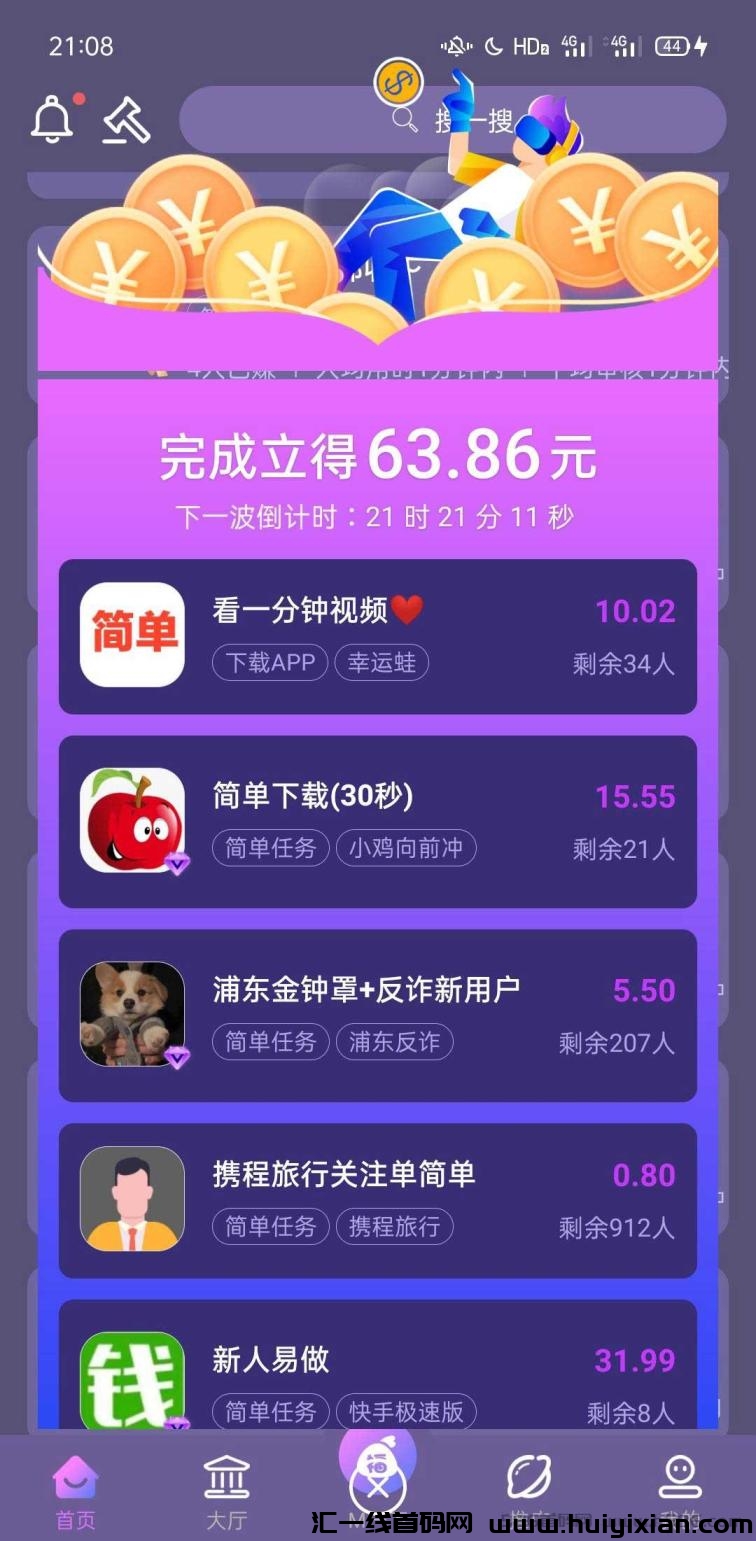Viewport: 756px width, 1541px height.
Task: Open the lemon icon in bottom navigation
Action: [x=530, y=1475]
